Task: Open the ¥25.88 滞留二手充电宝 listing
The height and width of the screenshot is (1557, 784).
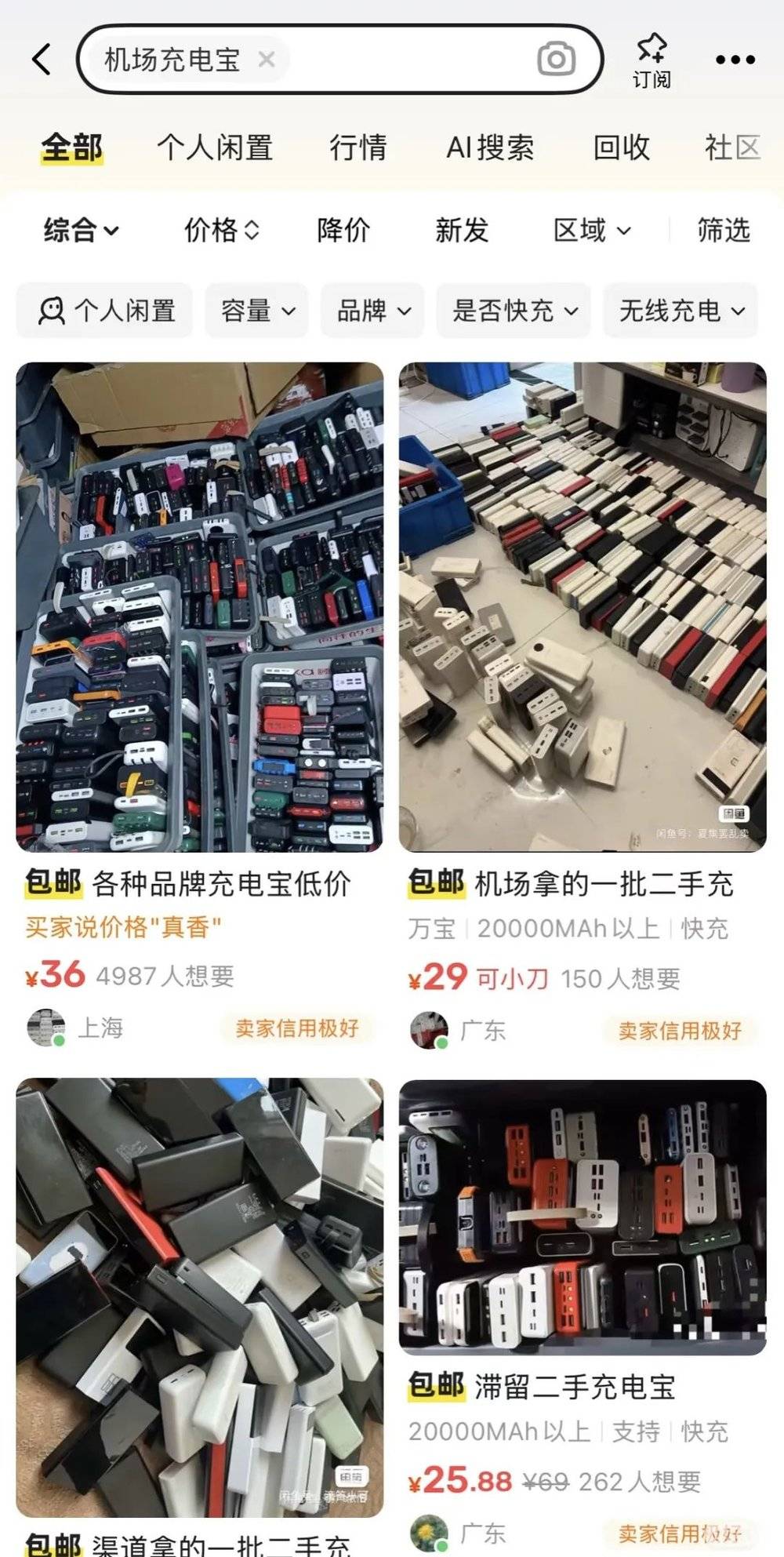Action: point(583,1217)
